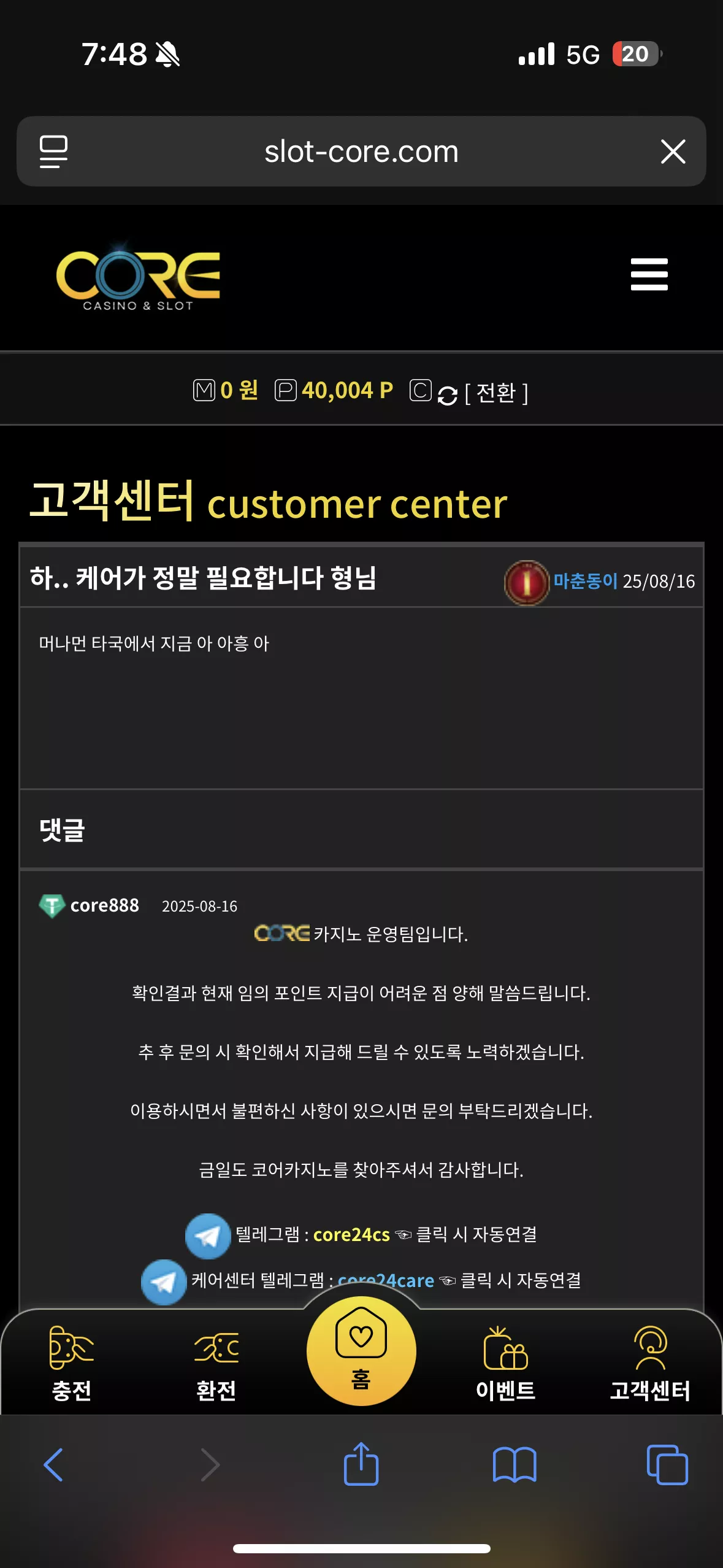Go back with Safari's back arrow
Image resolution: width=723 pixels, height=1568 pixels.
[x=54, y=1464]
